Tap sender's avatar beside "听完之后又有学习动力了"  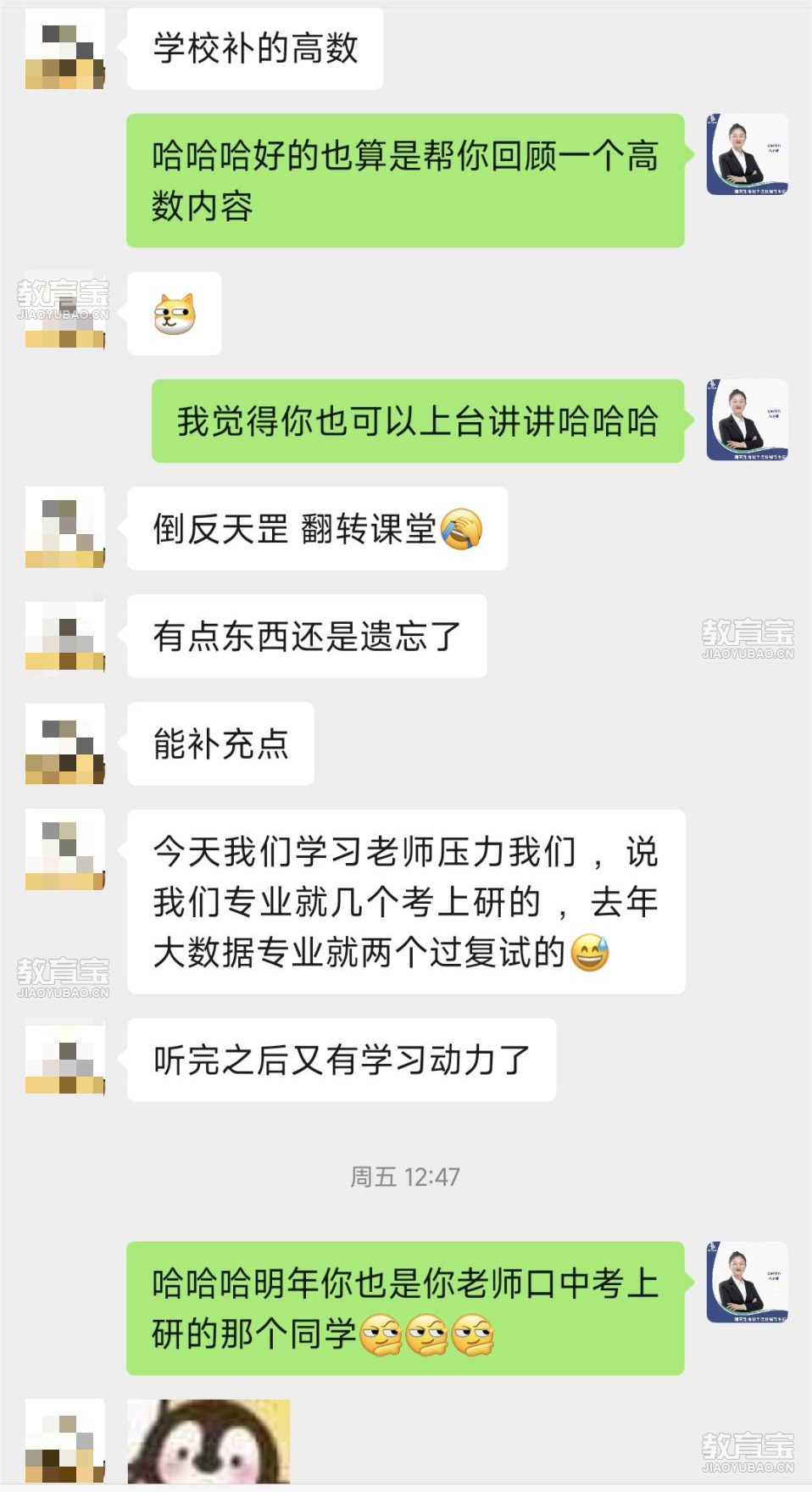[x=65, y=1060]
